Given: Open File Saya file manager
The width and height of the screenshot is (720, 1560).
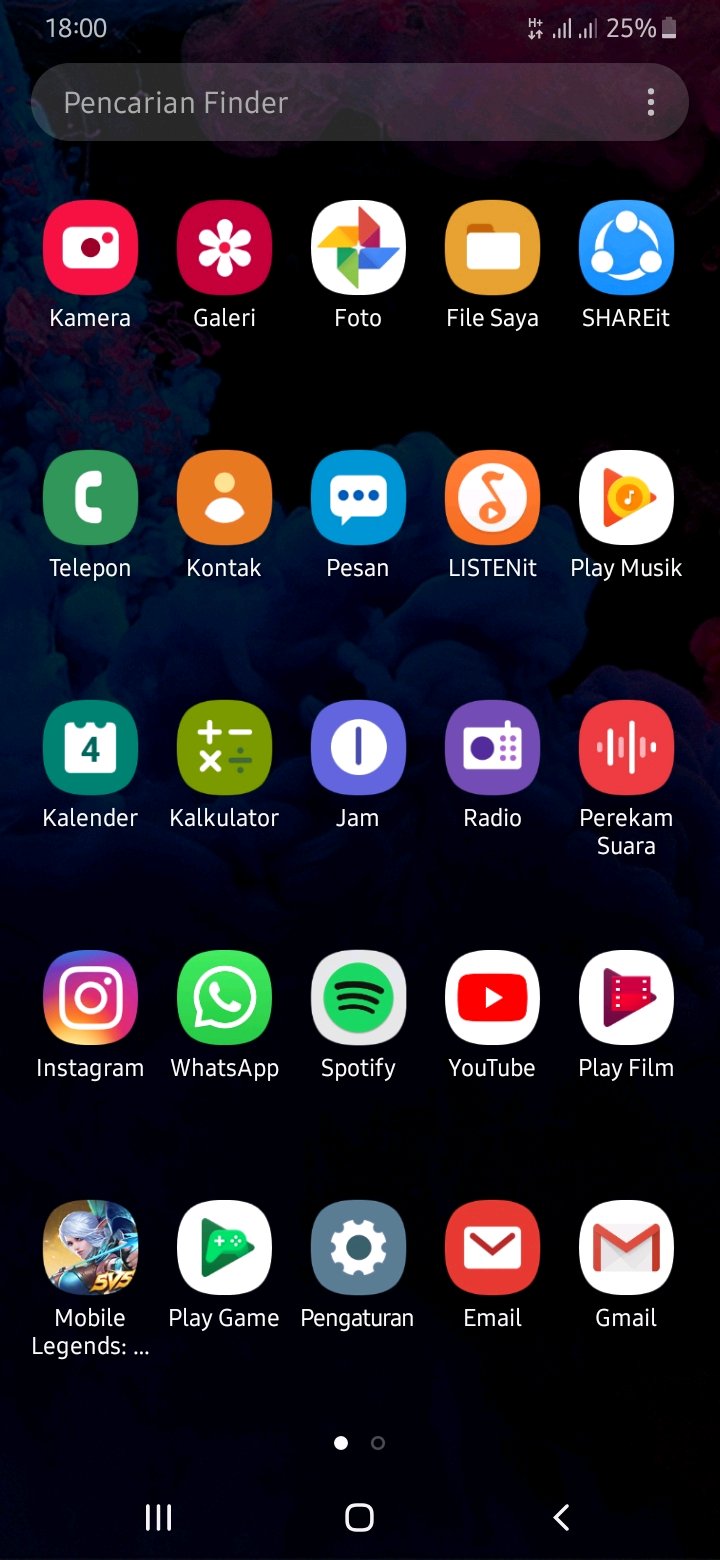Looking at the screenshot, I should tap(492, 246).
